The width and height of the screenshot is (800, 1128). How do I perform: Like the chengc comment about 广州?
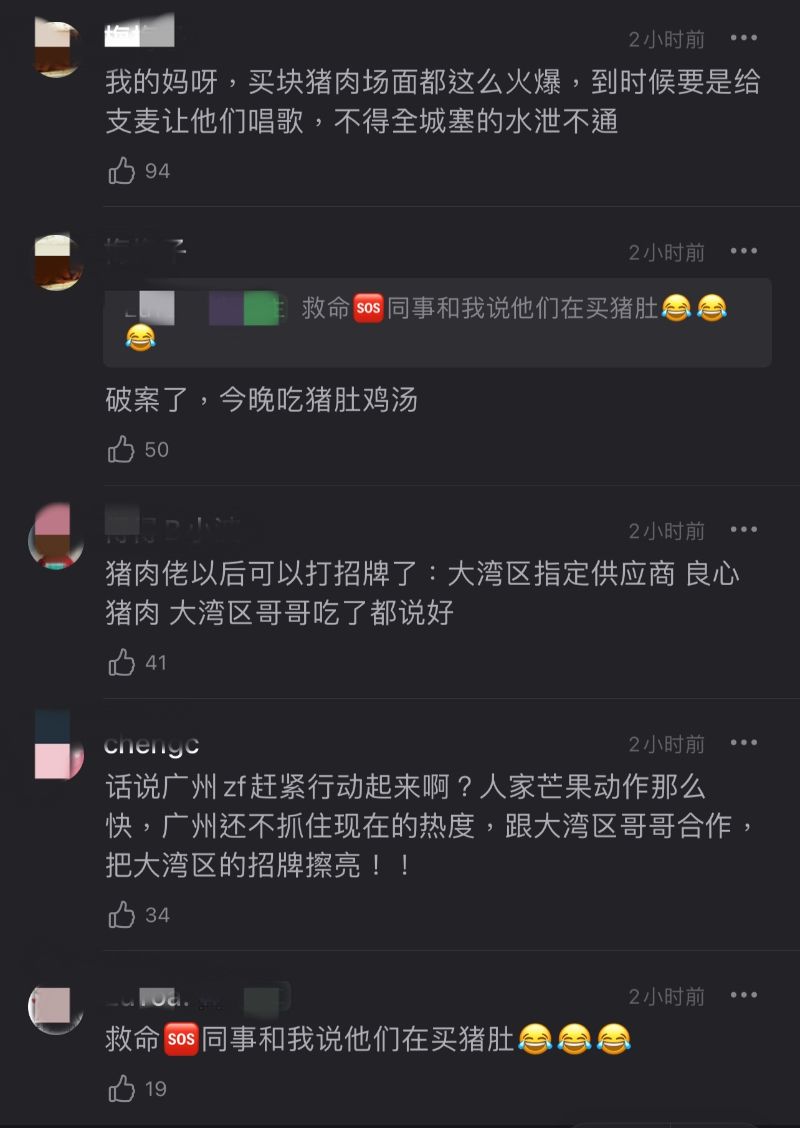(122, 915)
